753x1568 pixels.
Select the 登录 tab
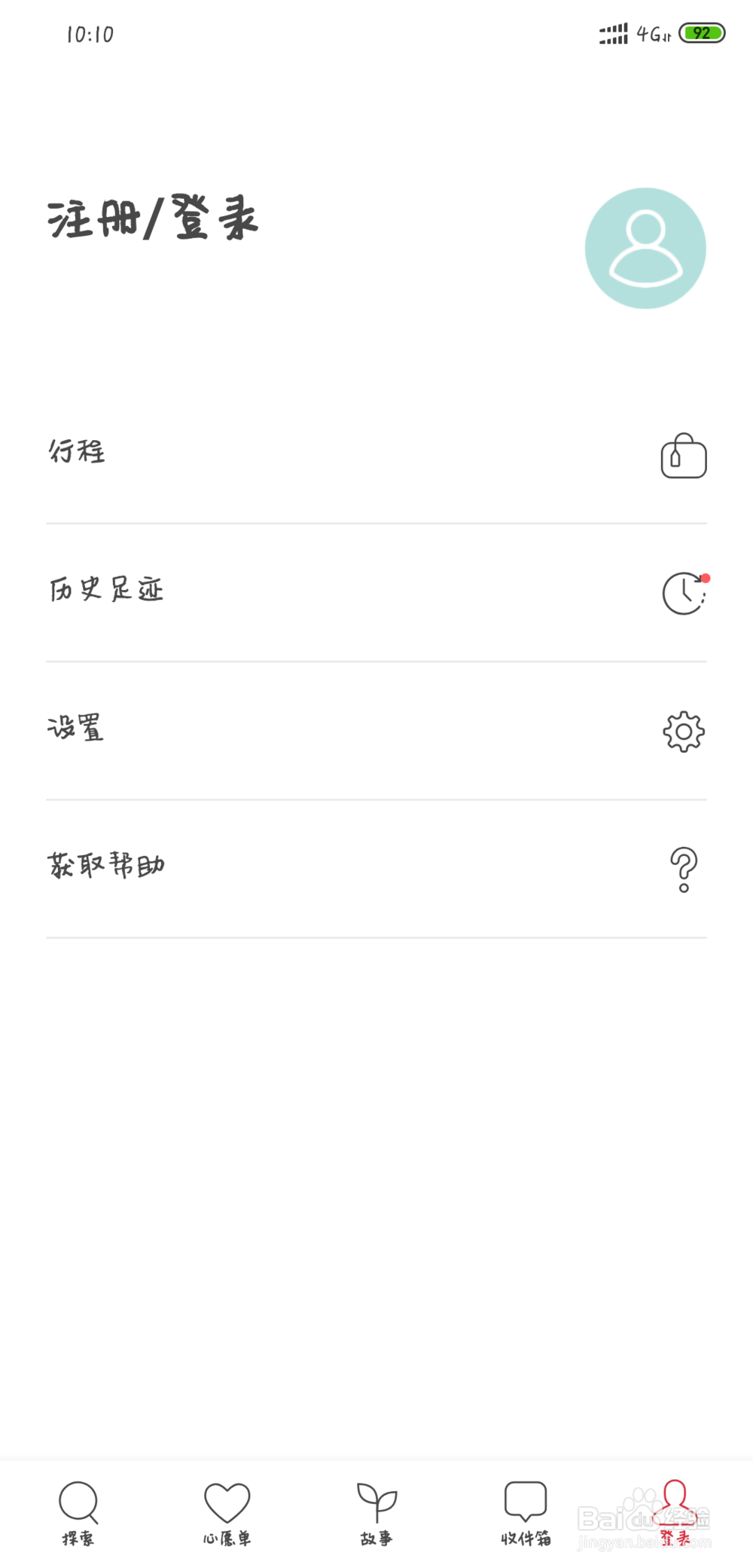click(675, 1513)
